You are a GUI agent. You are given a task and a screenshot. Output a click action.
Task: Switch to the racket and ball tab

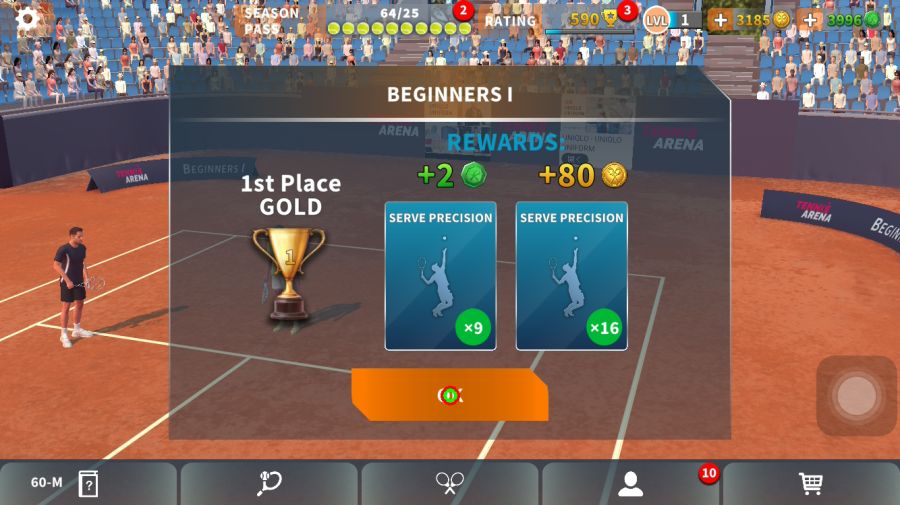[x=269, y=484]
